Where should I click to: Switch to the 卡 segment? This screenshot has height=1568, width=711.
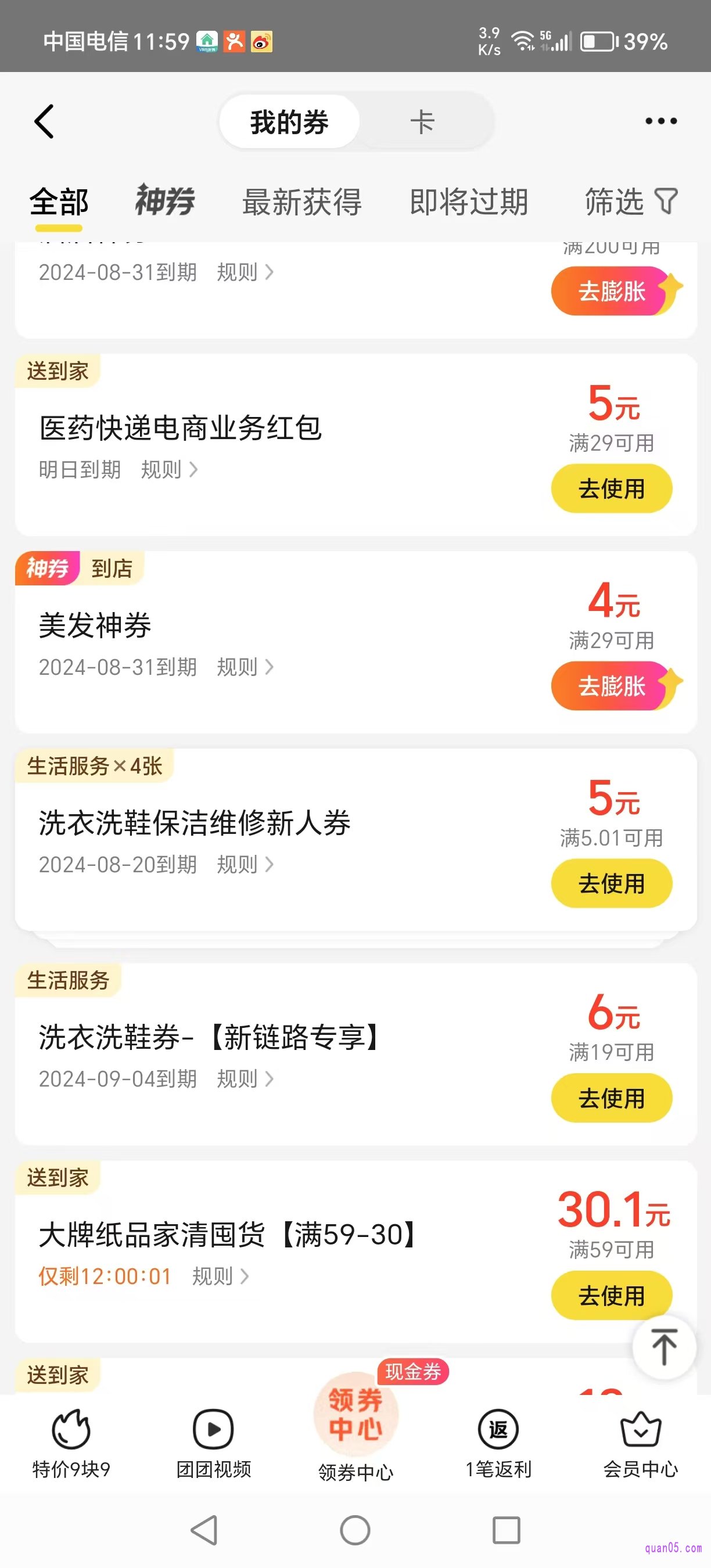(x=422, y=122)
